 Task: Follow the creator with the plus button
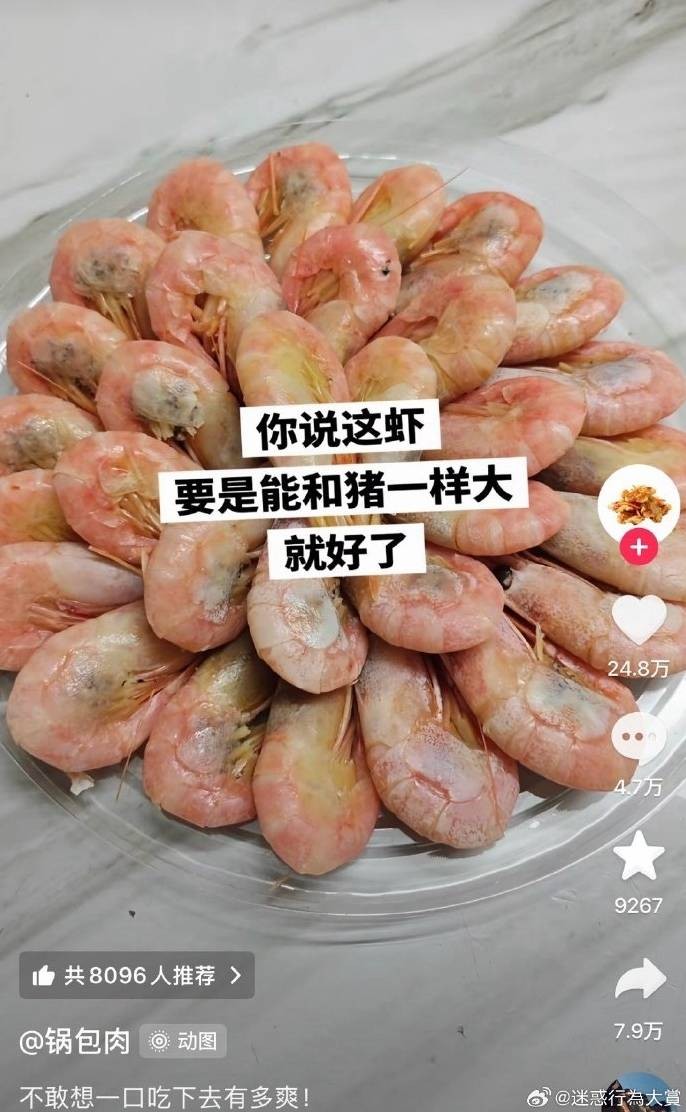pyautogui.click(x=638, y=548)
